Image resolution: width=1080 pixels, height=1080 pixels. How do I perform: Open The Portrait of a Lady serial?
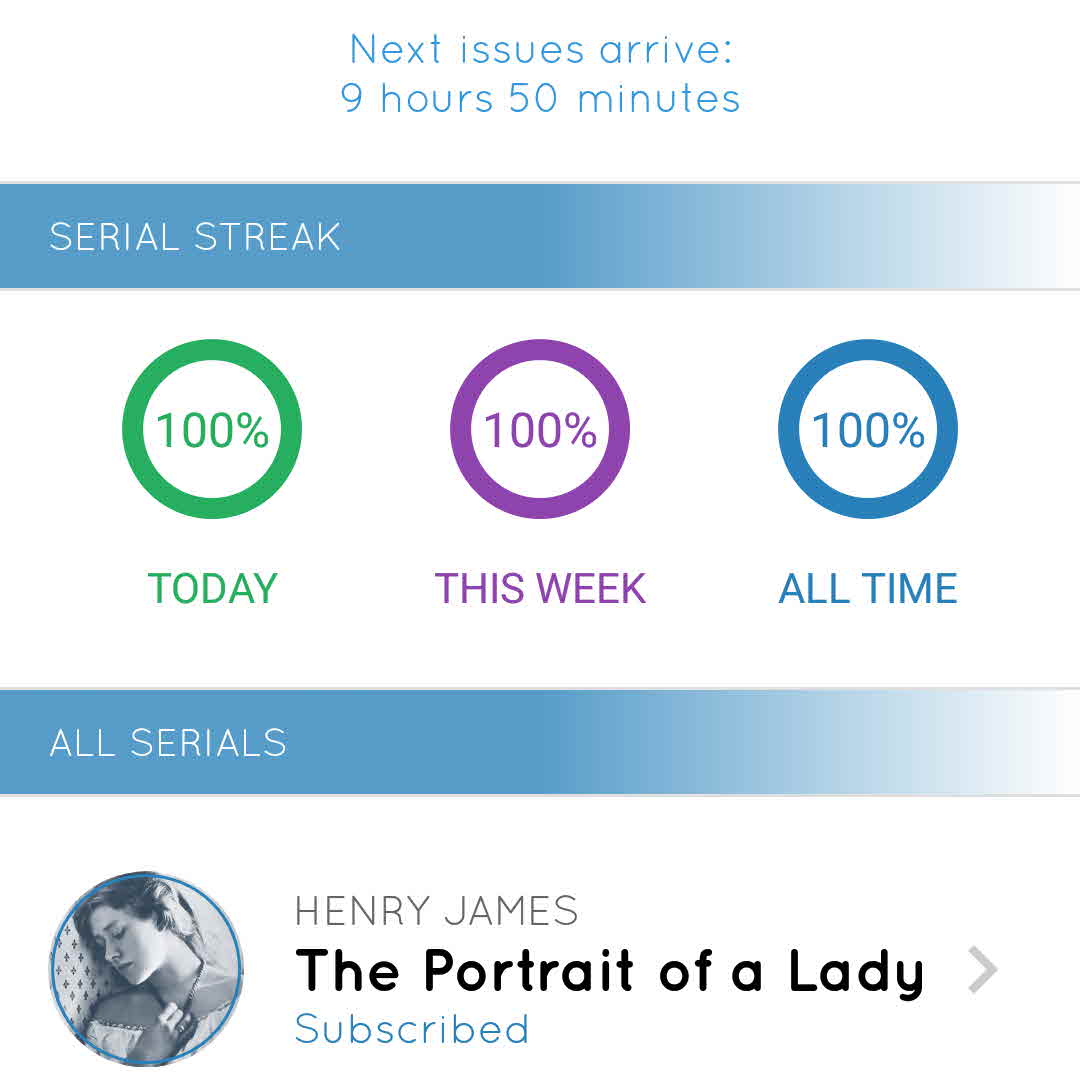608,971
